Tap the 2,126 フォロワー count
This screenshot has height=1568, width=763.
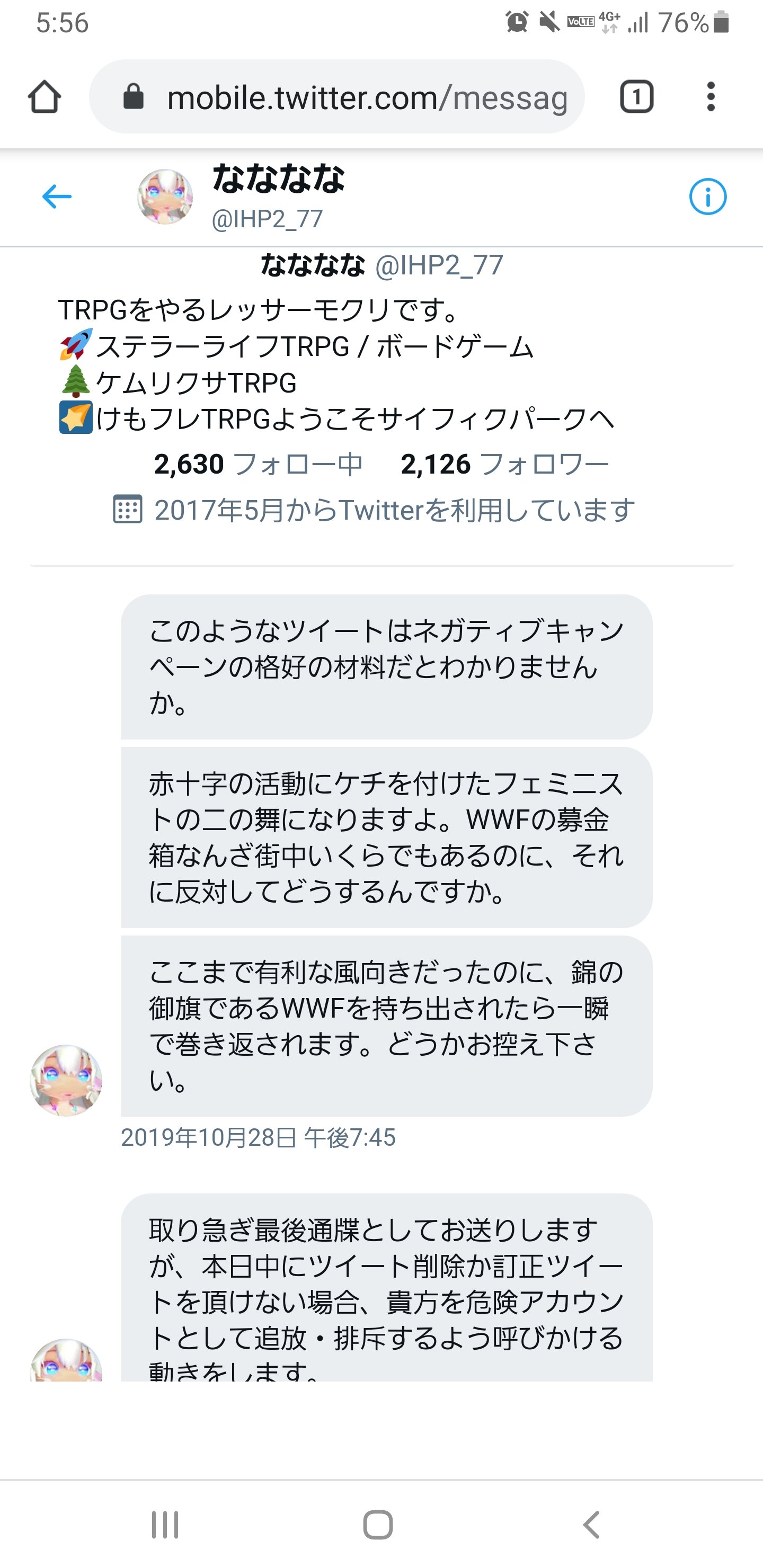505,464
